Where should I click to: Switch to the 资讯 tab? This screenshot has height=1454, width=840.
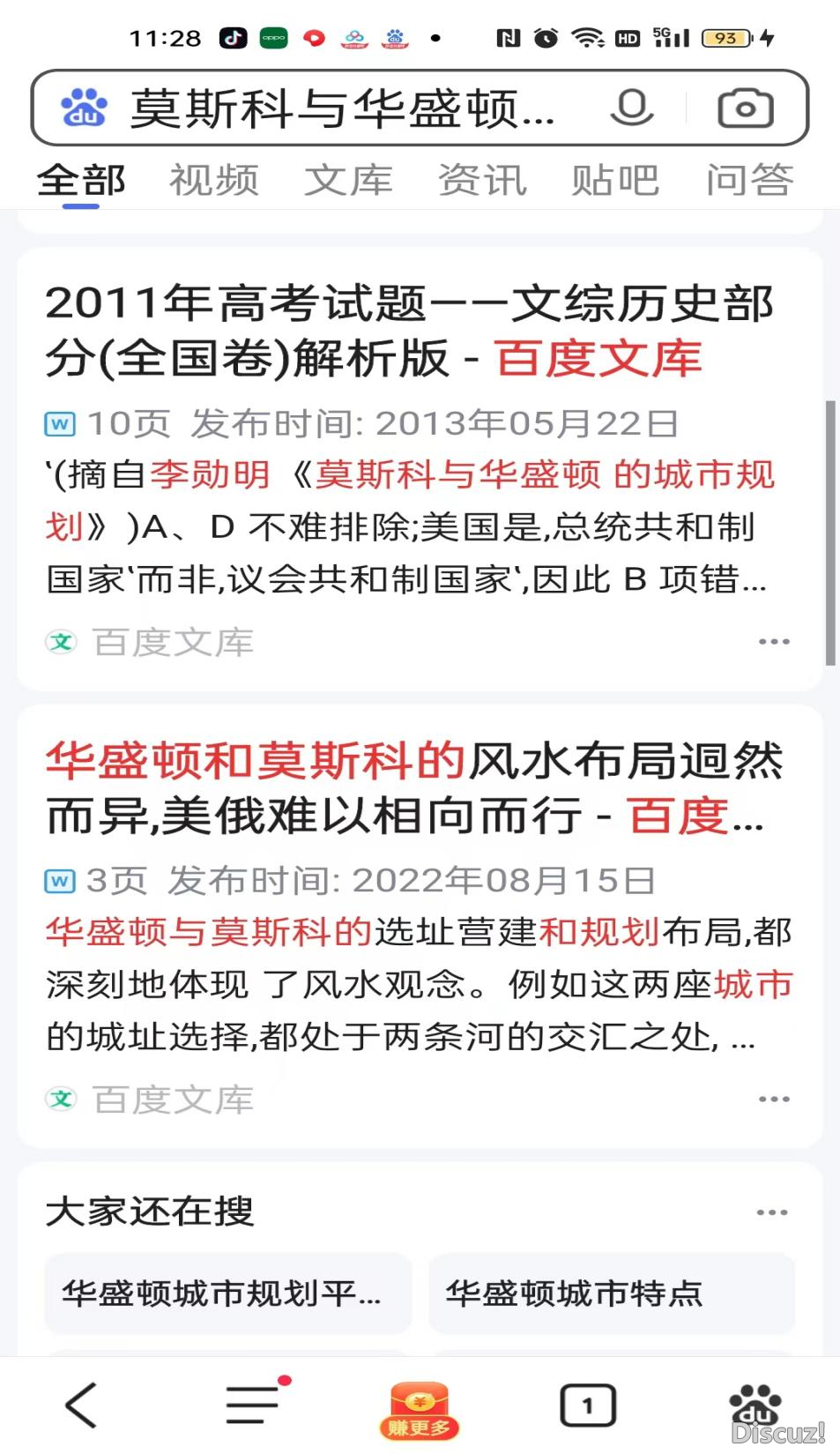click(482, 180)
